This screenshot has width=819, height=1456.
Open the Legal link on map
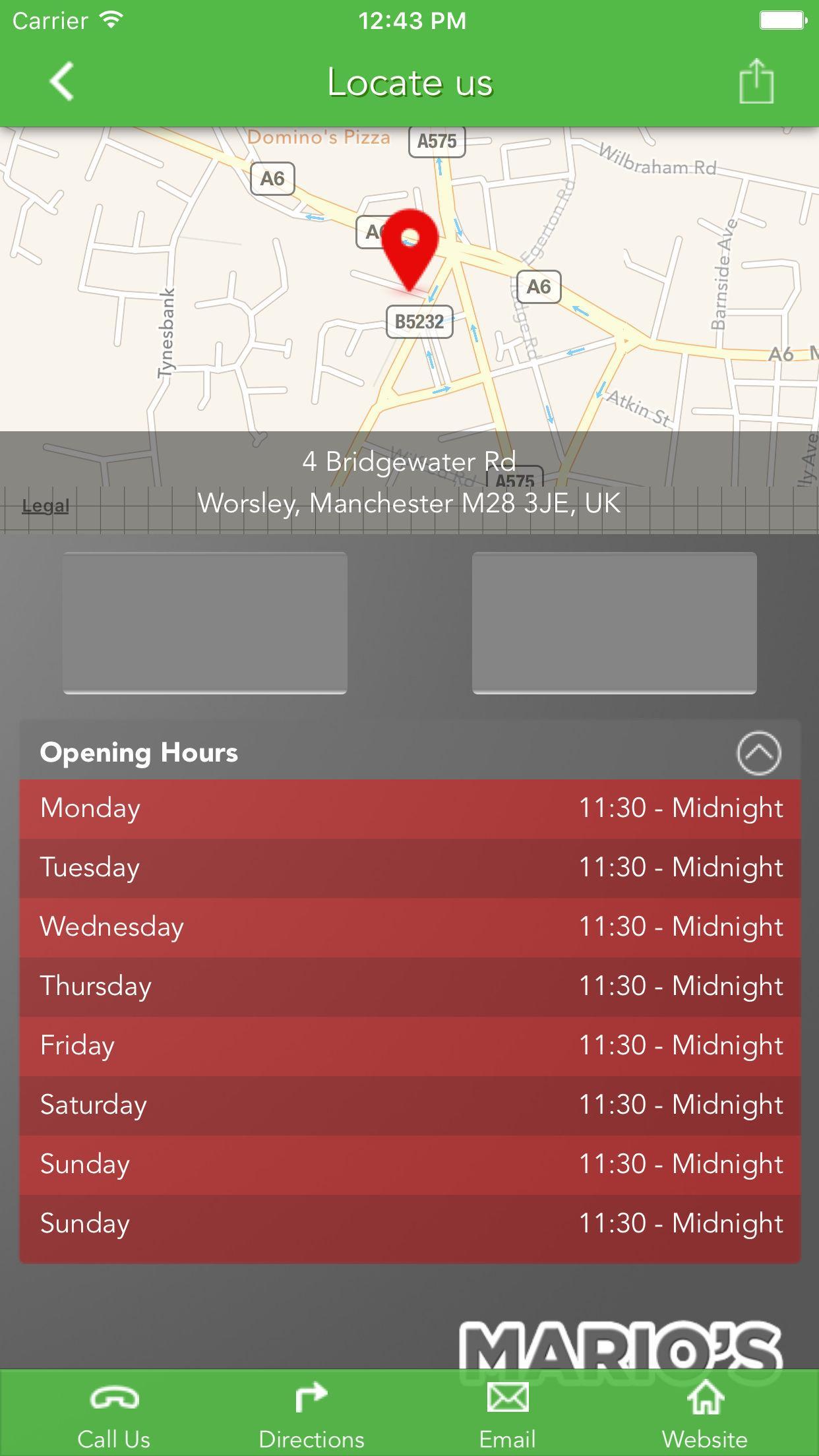point(45,506)
